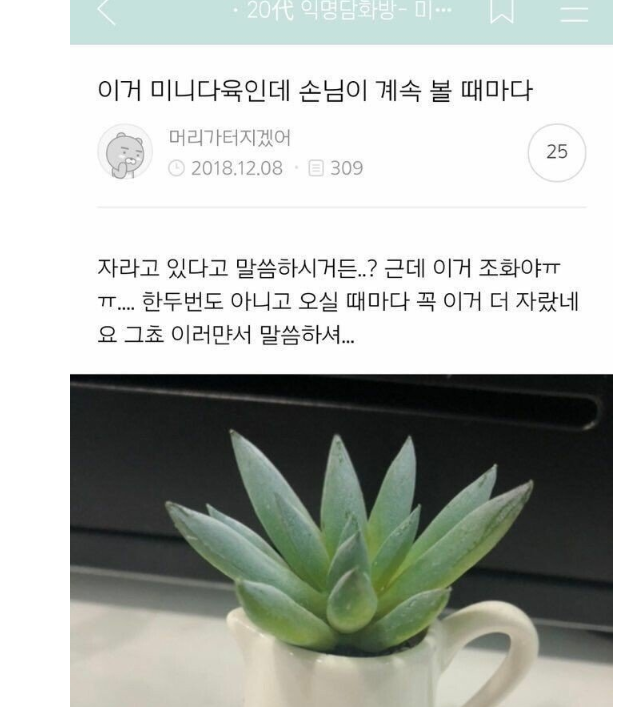Open the succulent plant photo
This screenshot has width=624, height=707.
[x=340, y=540]
